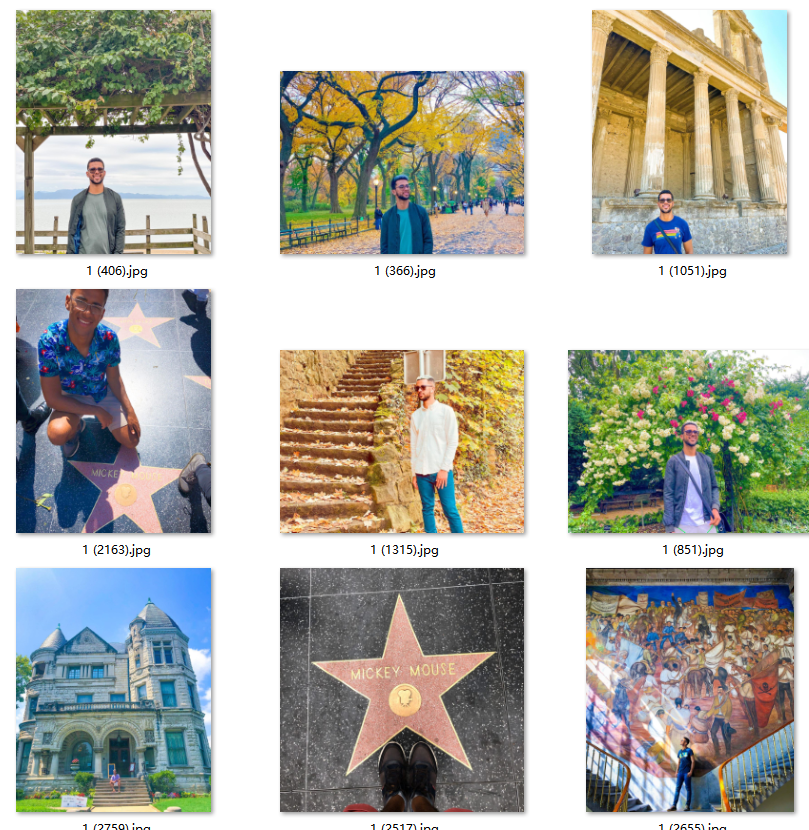Image resolution: width=809 pixels, height=830 pixels.
Task: View the 1 (1315).jpg photo
Action: 402,441
